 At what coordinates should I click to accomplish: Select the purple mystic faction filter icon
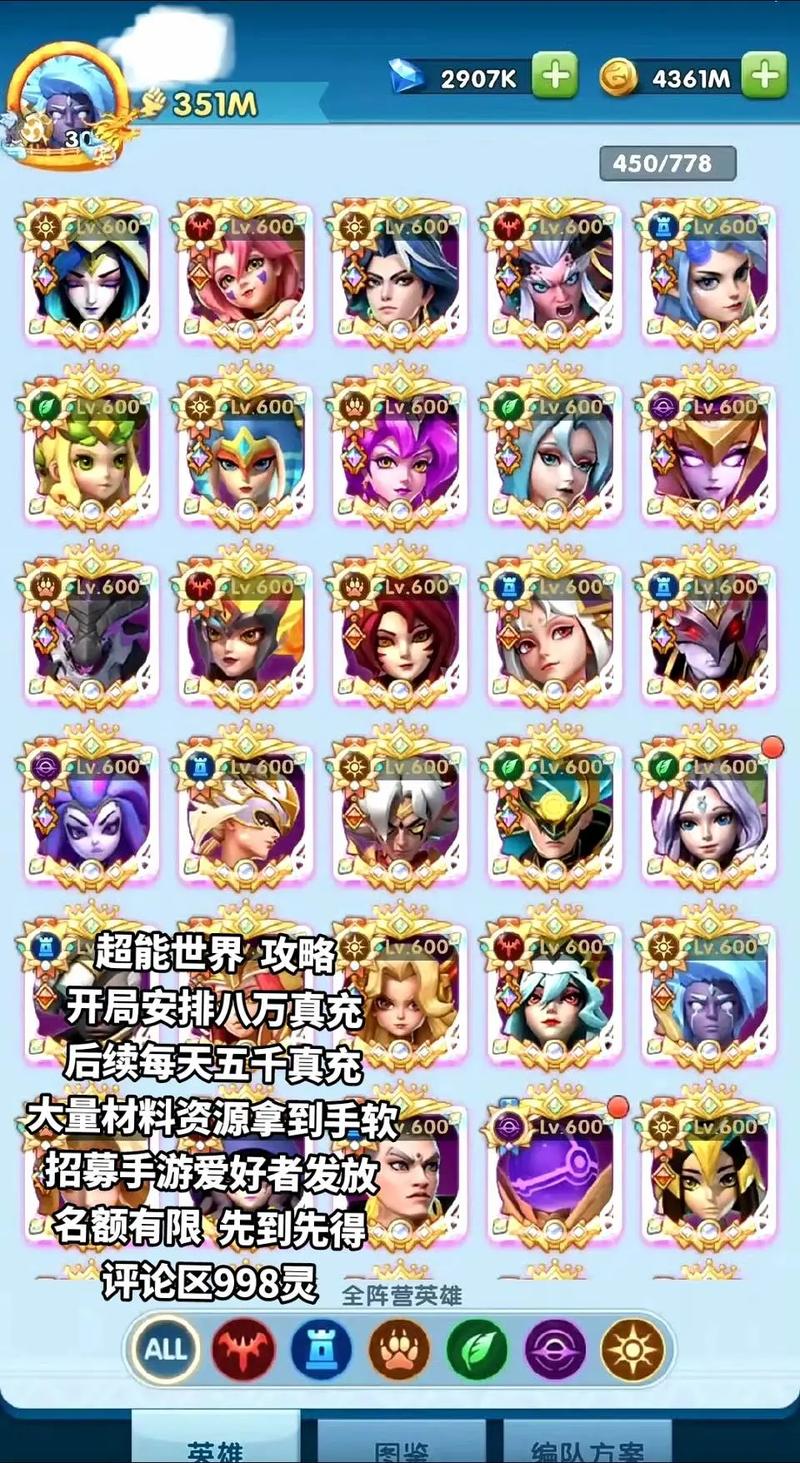[557, 1348]
